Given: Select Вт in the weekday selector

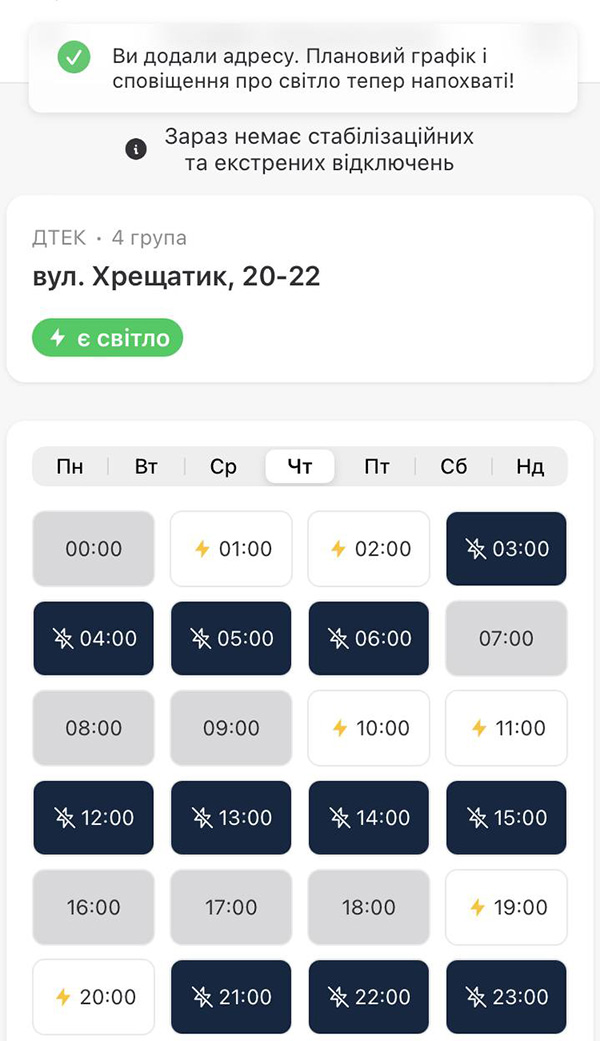Looking at the screenshot, I should pos(146,467).
